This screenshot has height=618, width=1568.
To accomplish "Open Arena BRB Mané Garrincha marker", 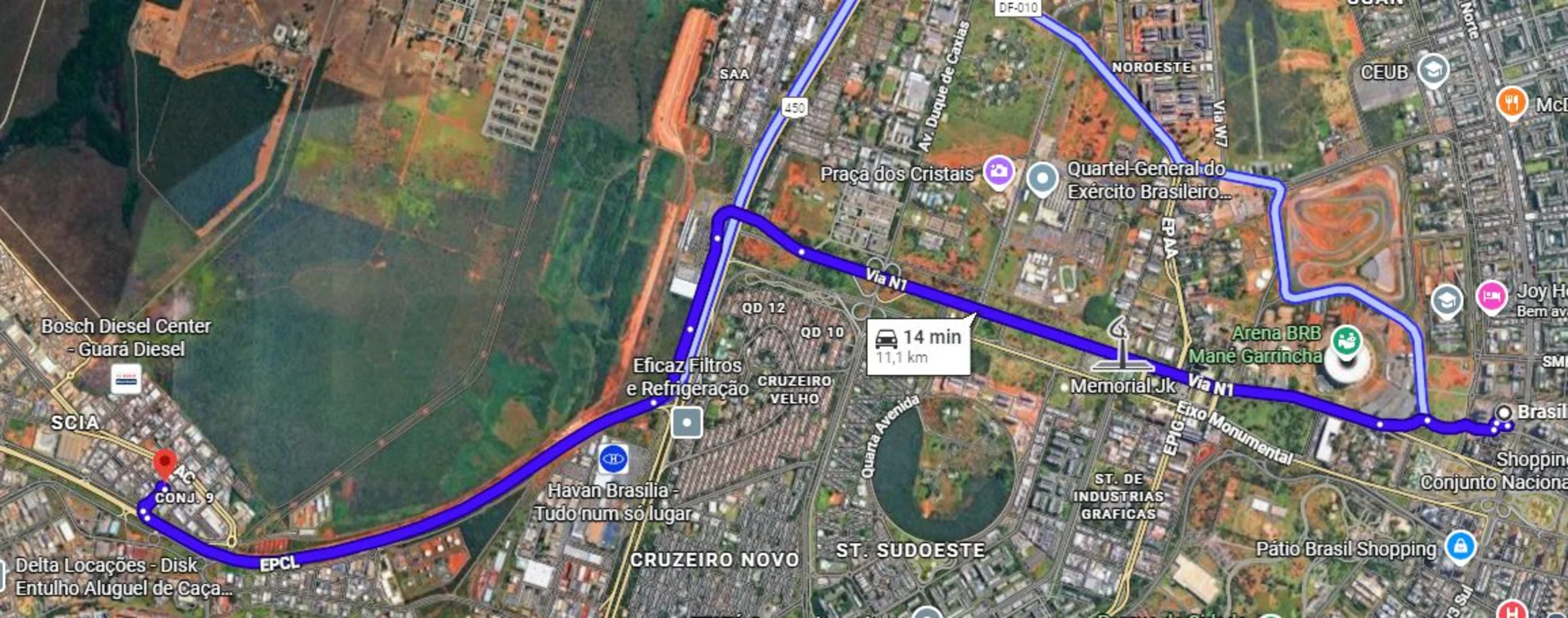I will [1346, 341].
